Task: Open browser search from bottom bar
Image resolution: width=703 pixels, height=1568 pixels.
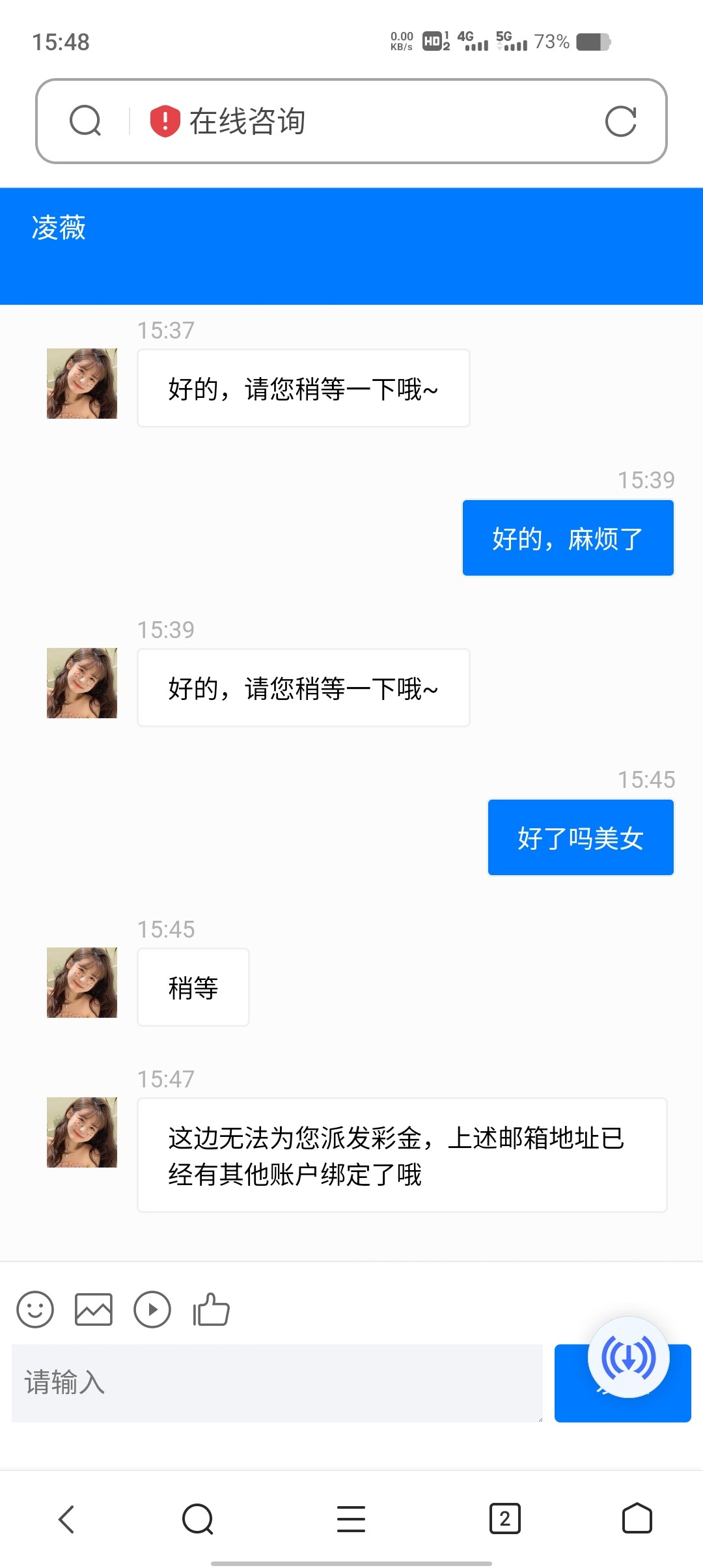Action: click(198, 1519)
